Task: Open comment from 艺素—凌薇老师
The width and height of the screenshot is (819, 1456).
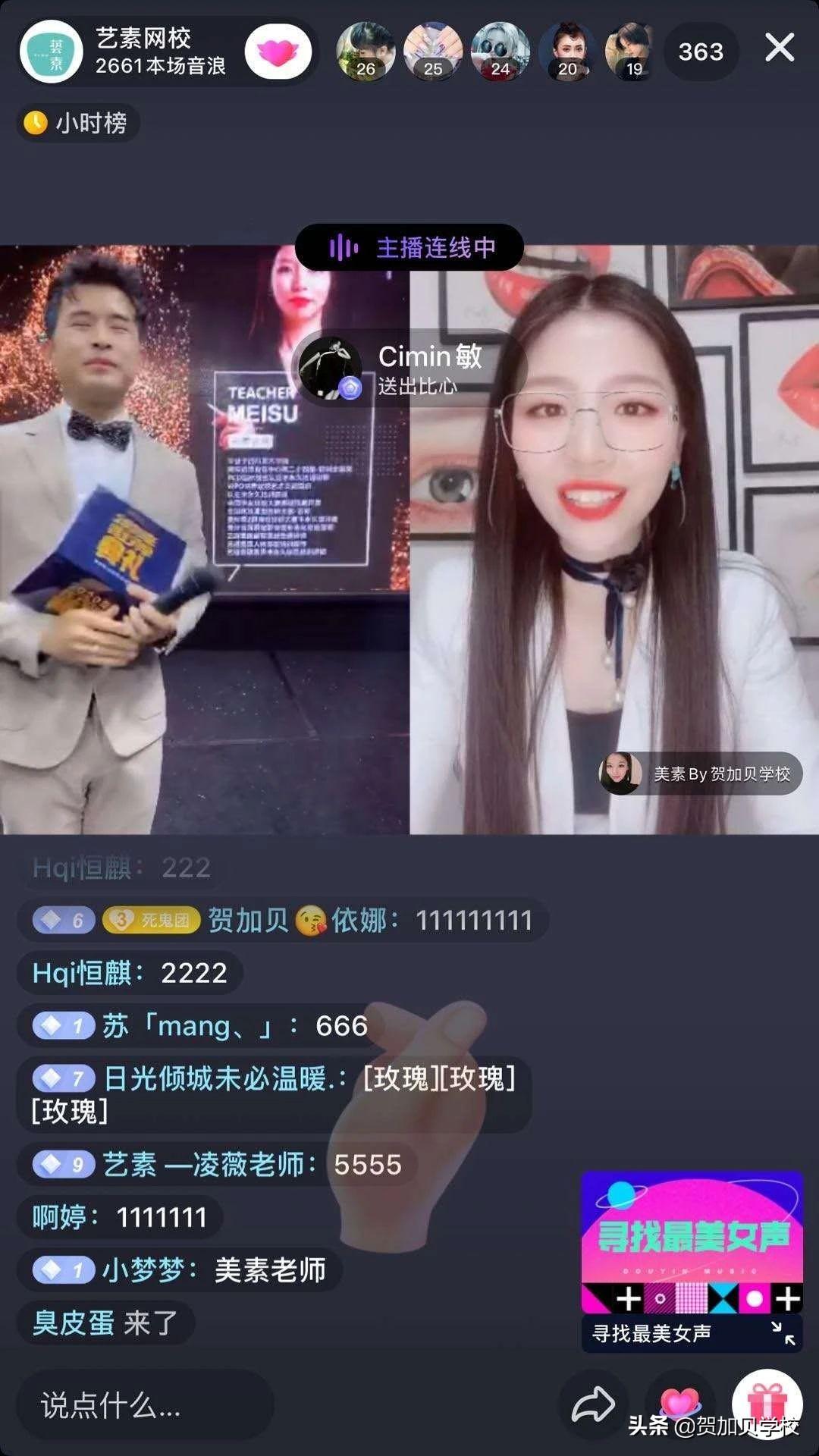Action: coord(216,1164)
